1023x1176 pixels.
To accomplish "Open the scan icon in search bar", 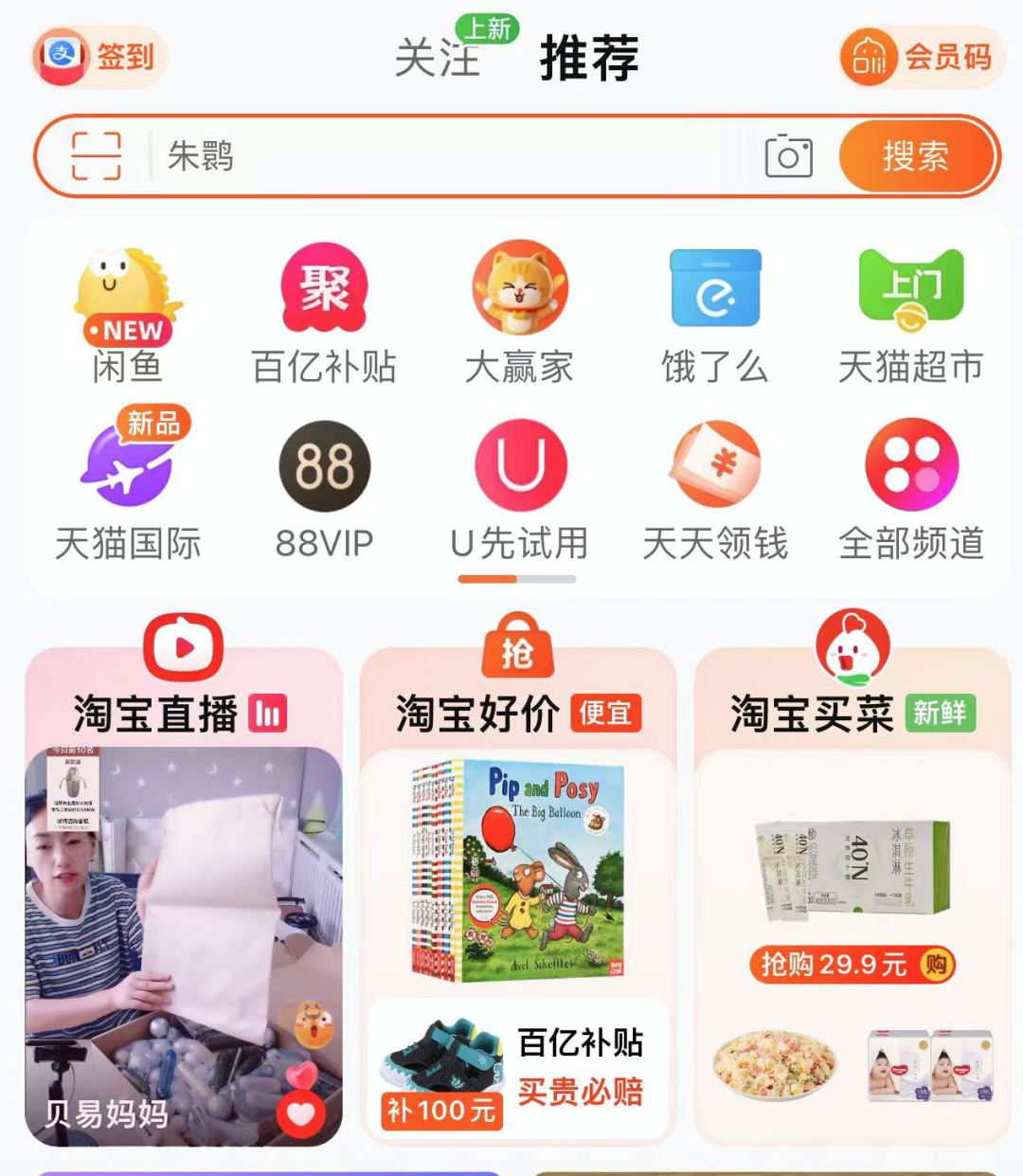I will pos(97,156).
